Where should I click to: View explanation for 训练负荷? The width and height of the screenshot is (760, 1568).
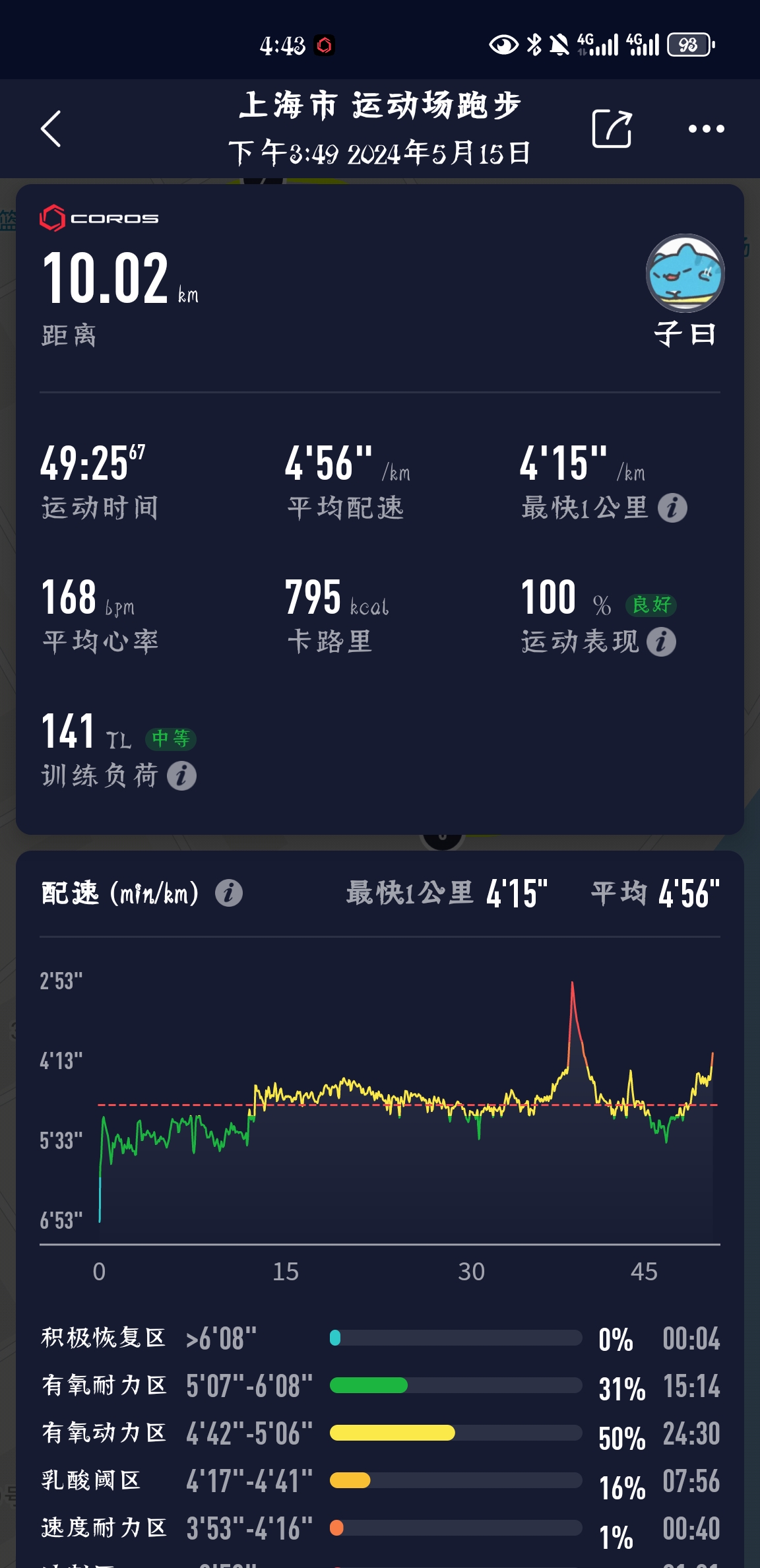[181, 776]
